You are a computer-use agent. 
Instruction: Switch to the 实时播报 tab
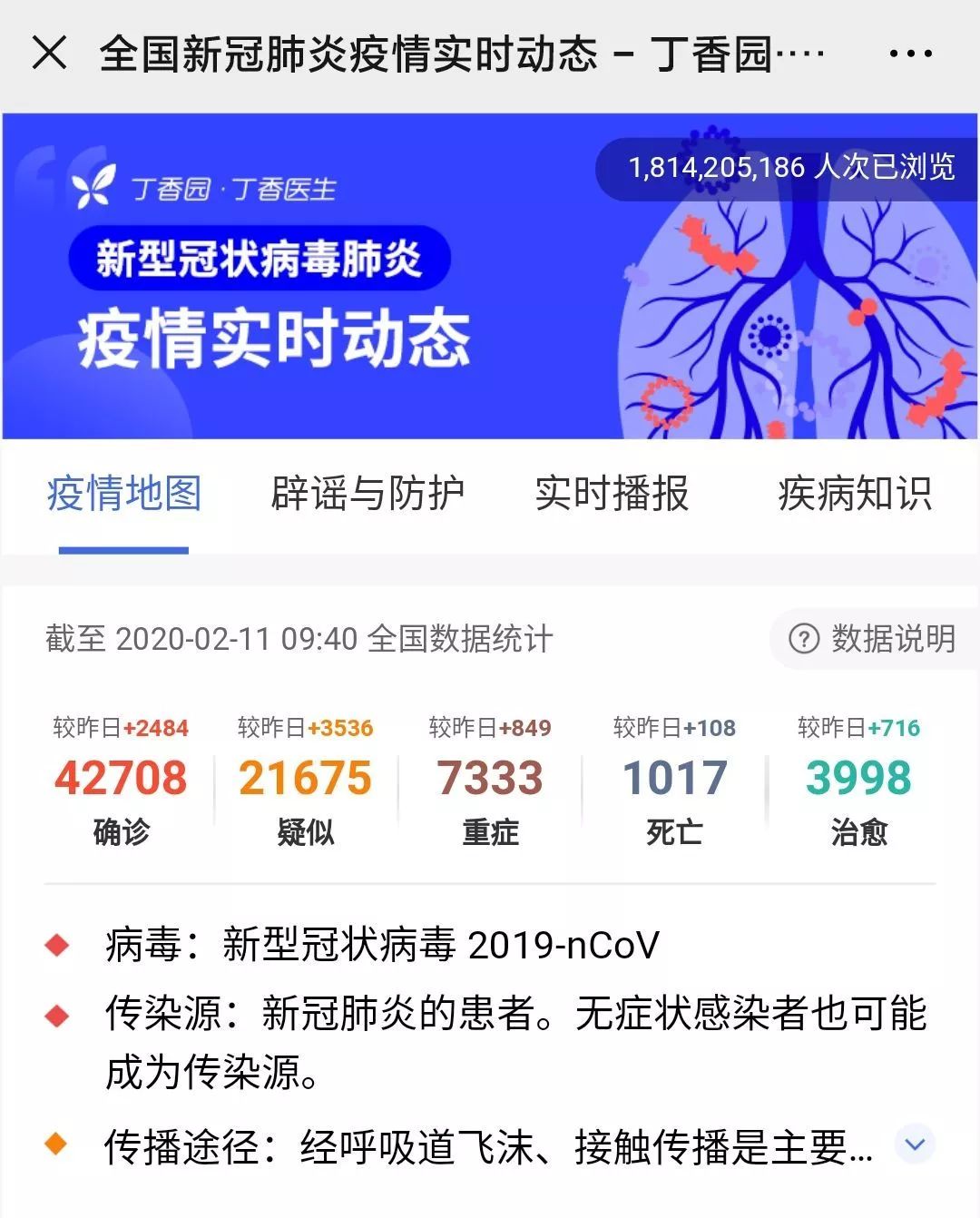pyautogui.click(x=612, y=493)
